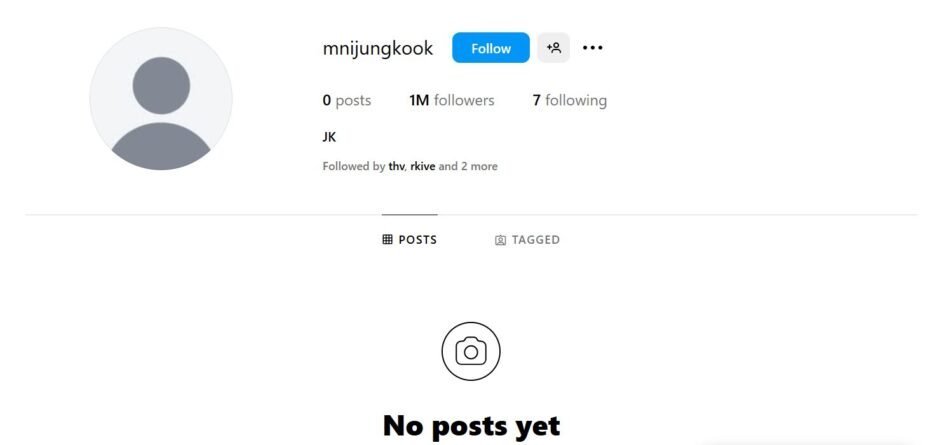This screenshot has height=445, width=925.
Task: Follow the mnijungkook account
Action: coord(490,48)
